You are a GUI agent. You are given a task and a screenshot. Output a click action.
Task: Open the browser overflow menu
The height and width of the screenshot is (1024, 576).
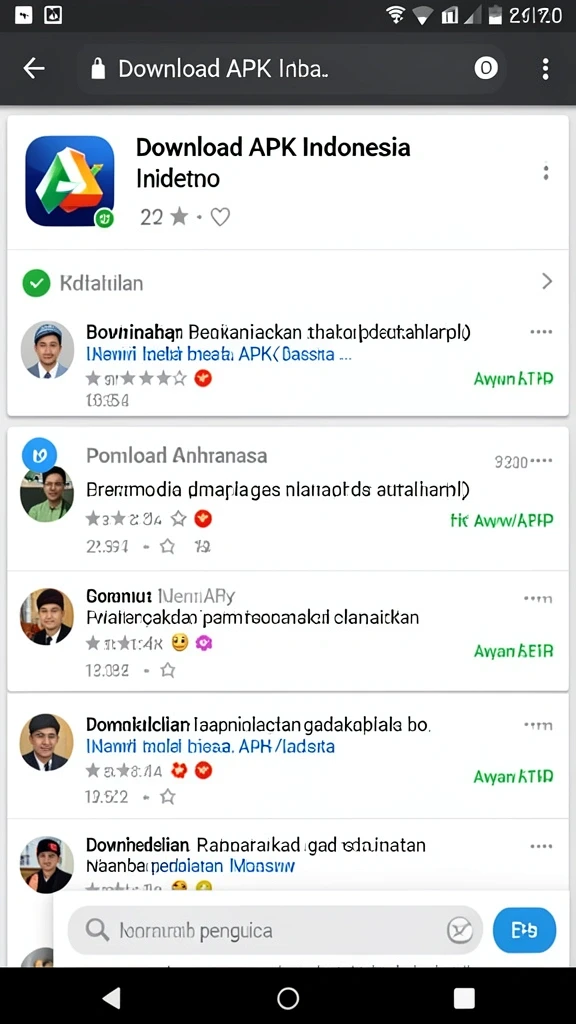pos(545,68)
